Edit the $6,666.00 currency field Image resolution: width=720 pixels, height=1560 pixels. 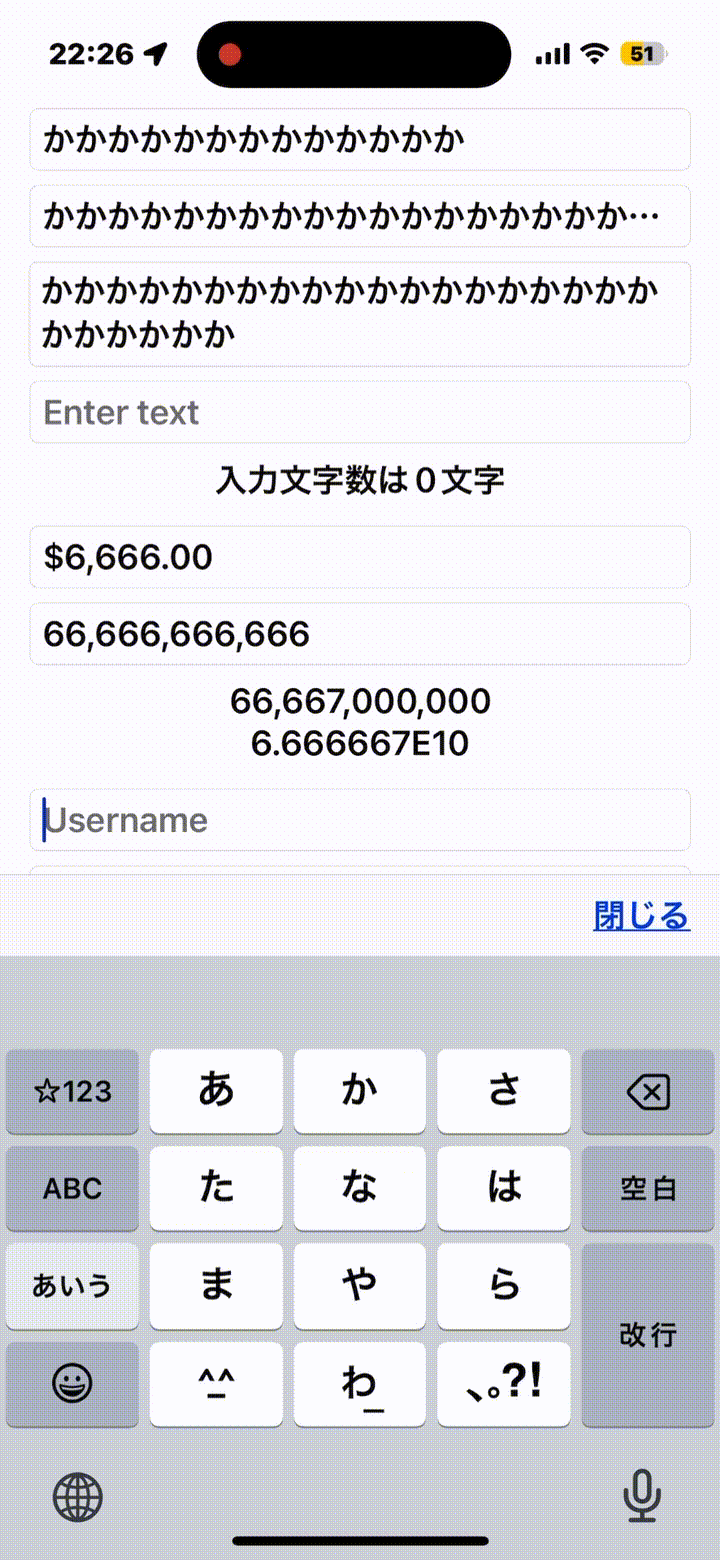[x=360, y=557]
